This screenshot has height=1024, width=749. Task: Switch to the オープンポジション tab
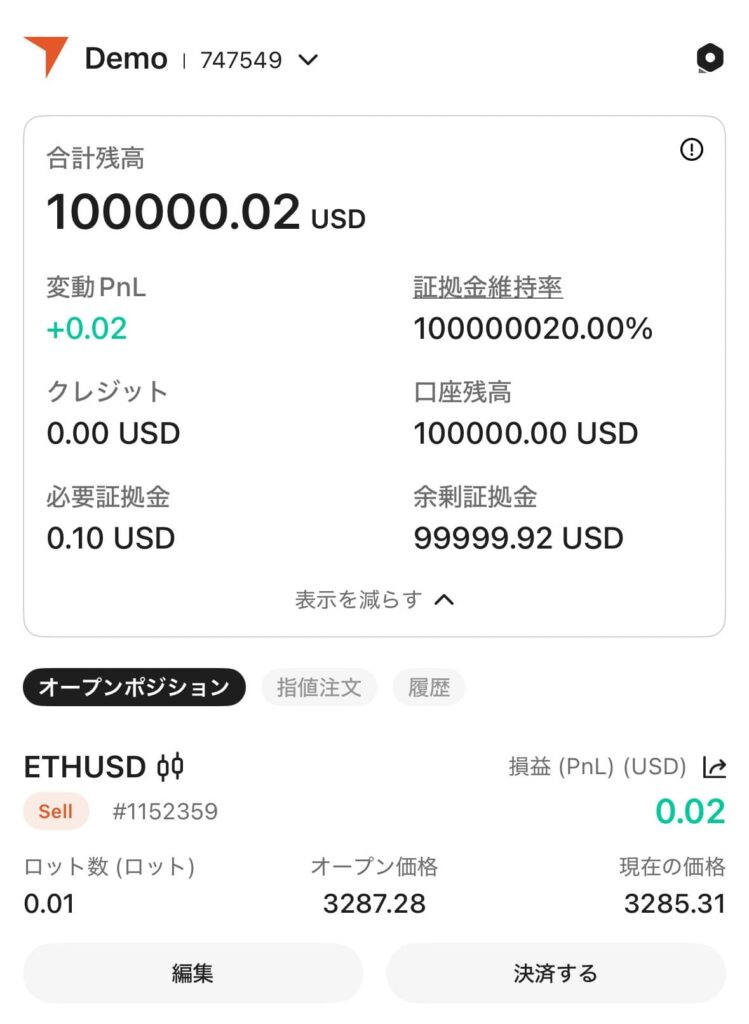pos(134,688)
